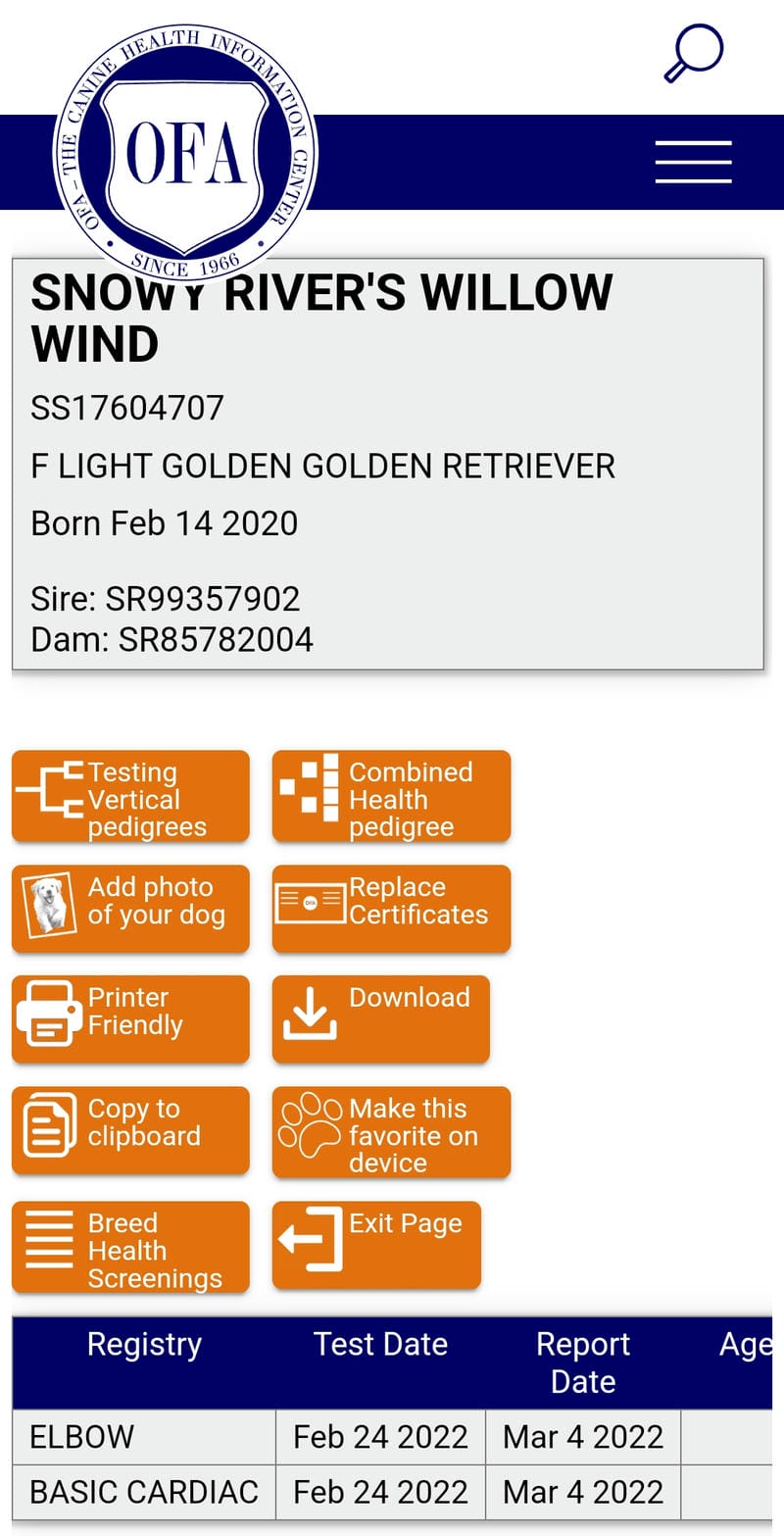Viewport: 784px width, 1536px height.
Task: Tap the Exit Page button
Action: (x=376, y=1244)
